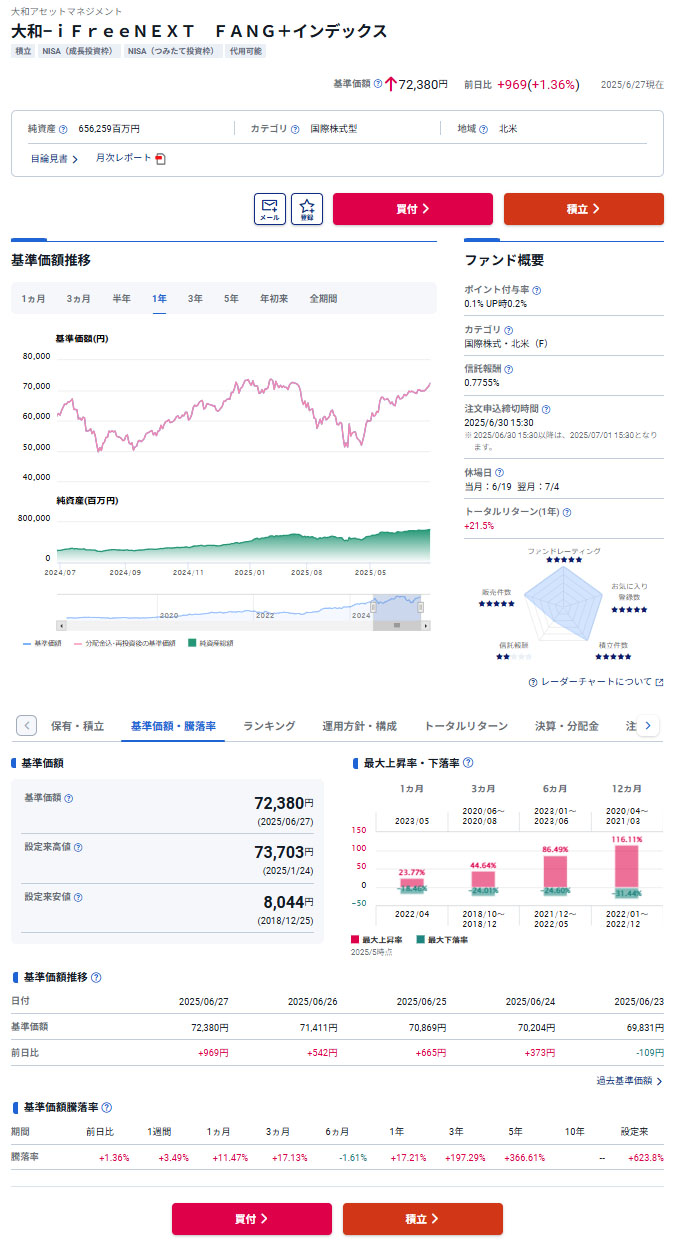Select 年初来 chart period
The width and height of the screenshot is (674, 1246).
point(274,299)
